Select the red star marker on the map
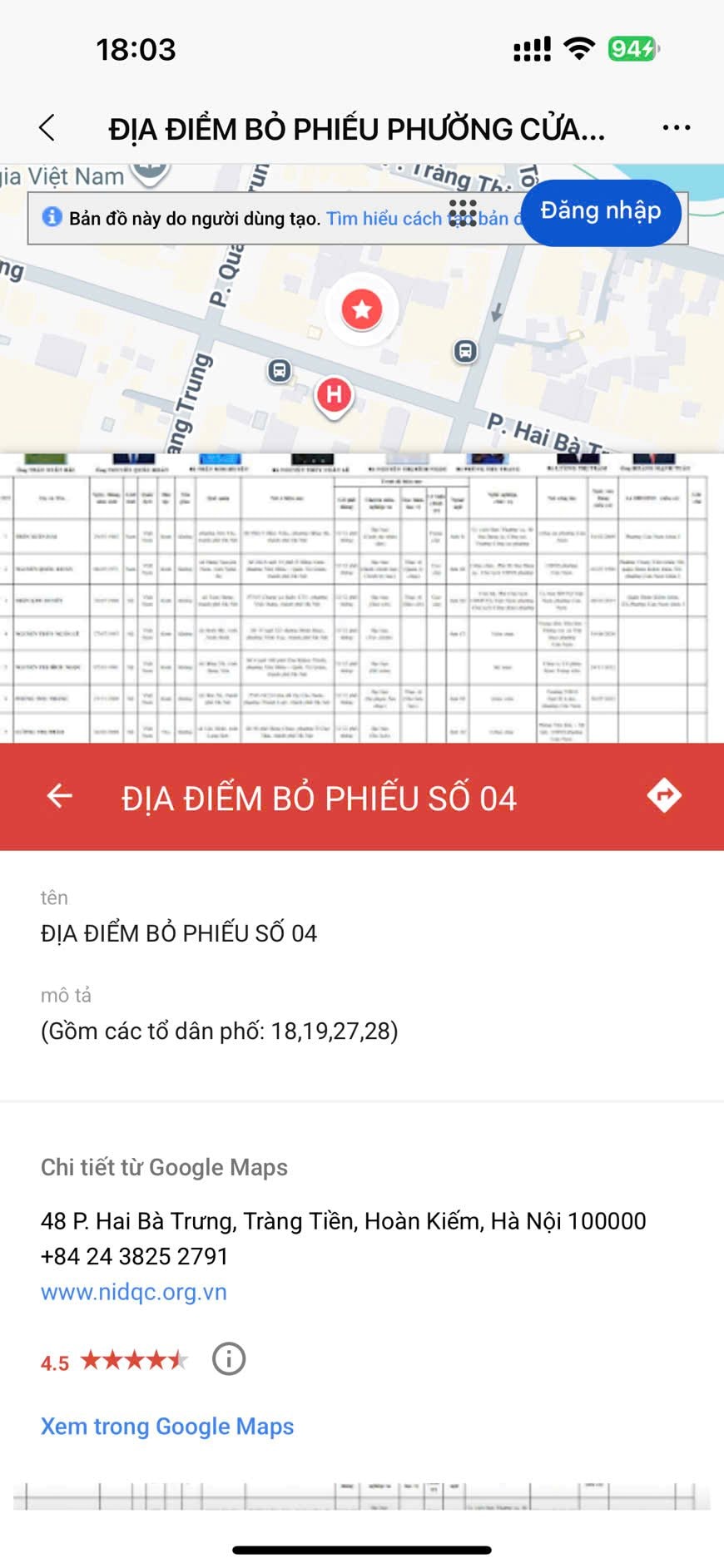This screenshot has width=724, height=1568. coord(362,309)
